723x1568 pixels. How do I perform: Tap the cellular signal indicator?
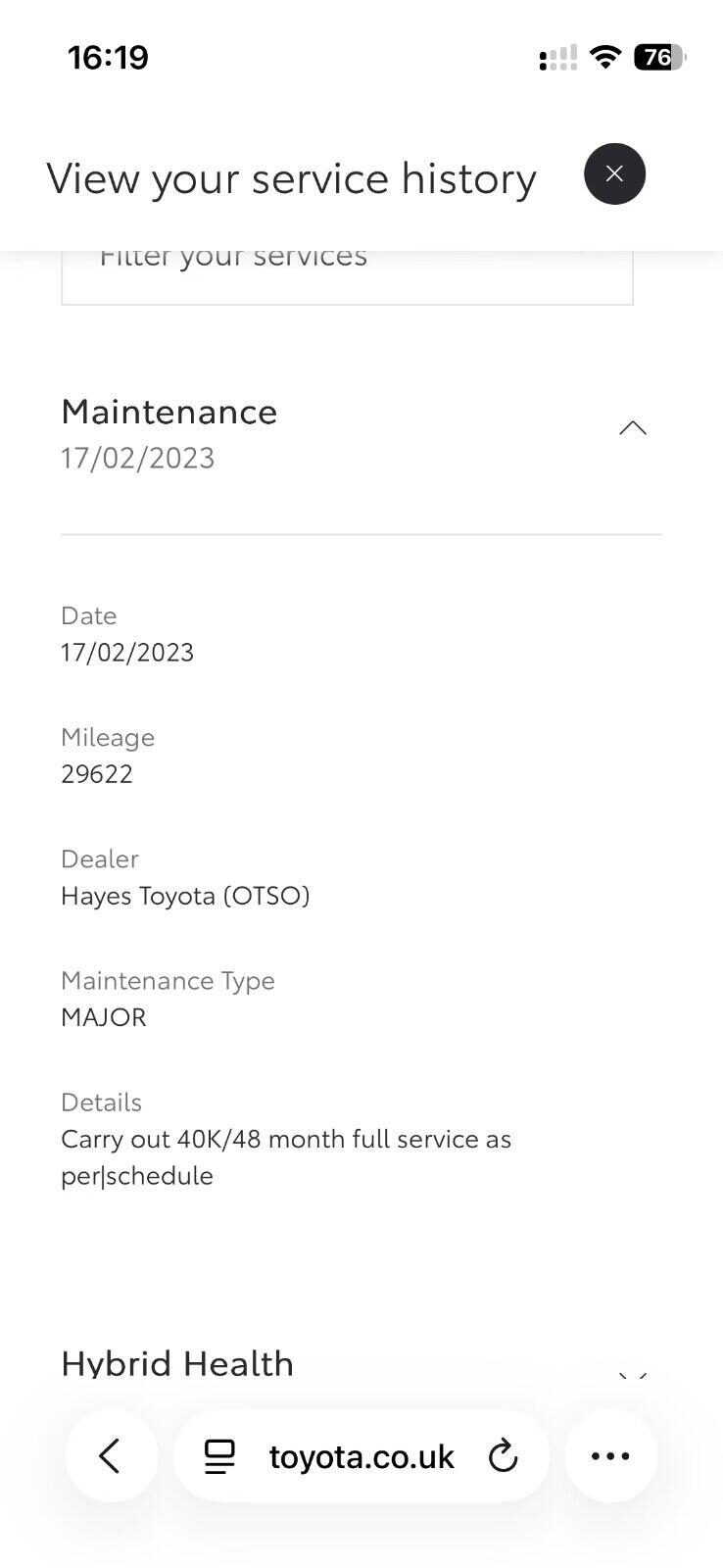click(x=556, y=57)
